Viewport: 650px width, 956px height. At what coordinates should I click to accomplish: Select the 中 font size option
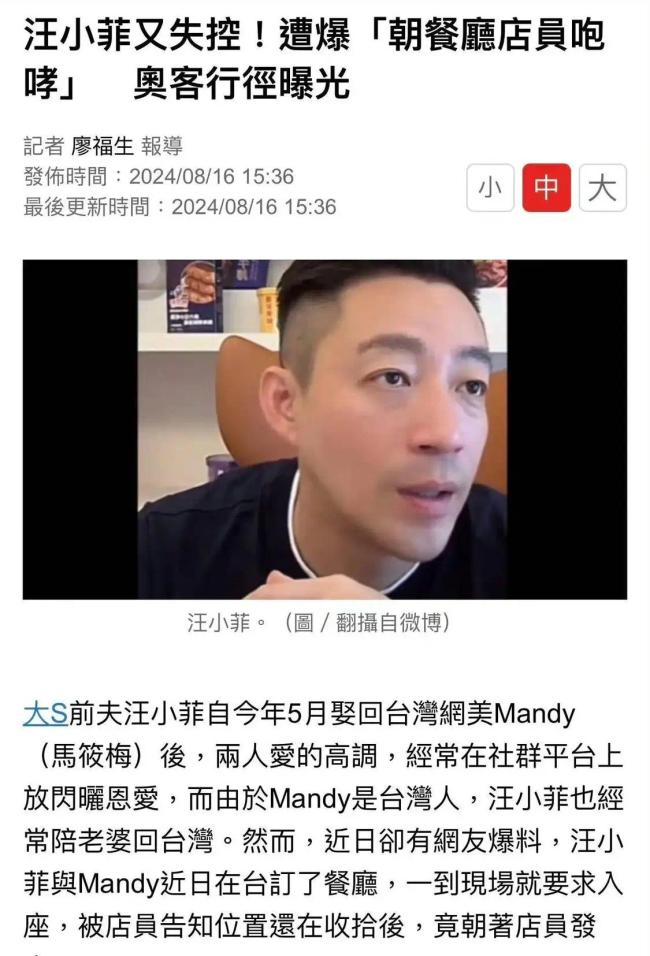coord(546,188)
